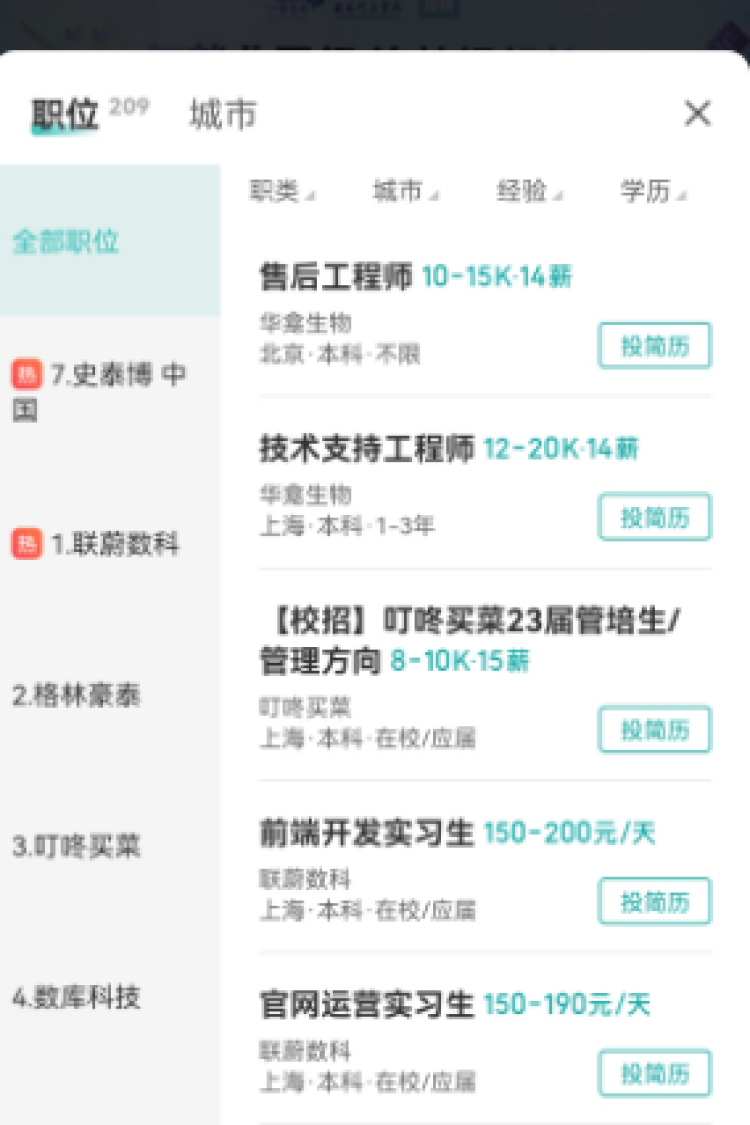Send resume for 官网运营实习生

[x=654, y=1073]
